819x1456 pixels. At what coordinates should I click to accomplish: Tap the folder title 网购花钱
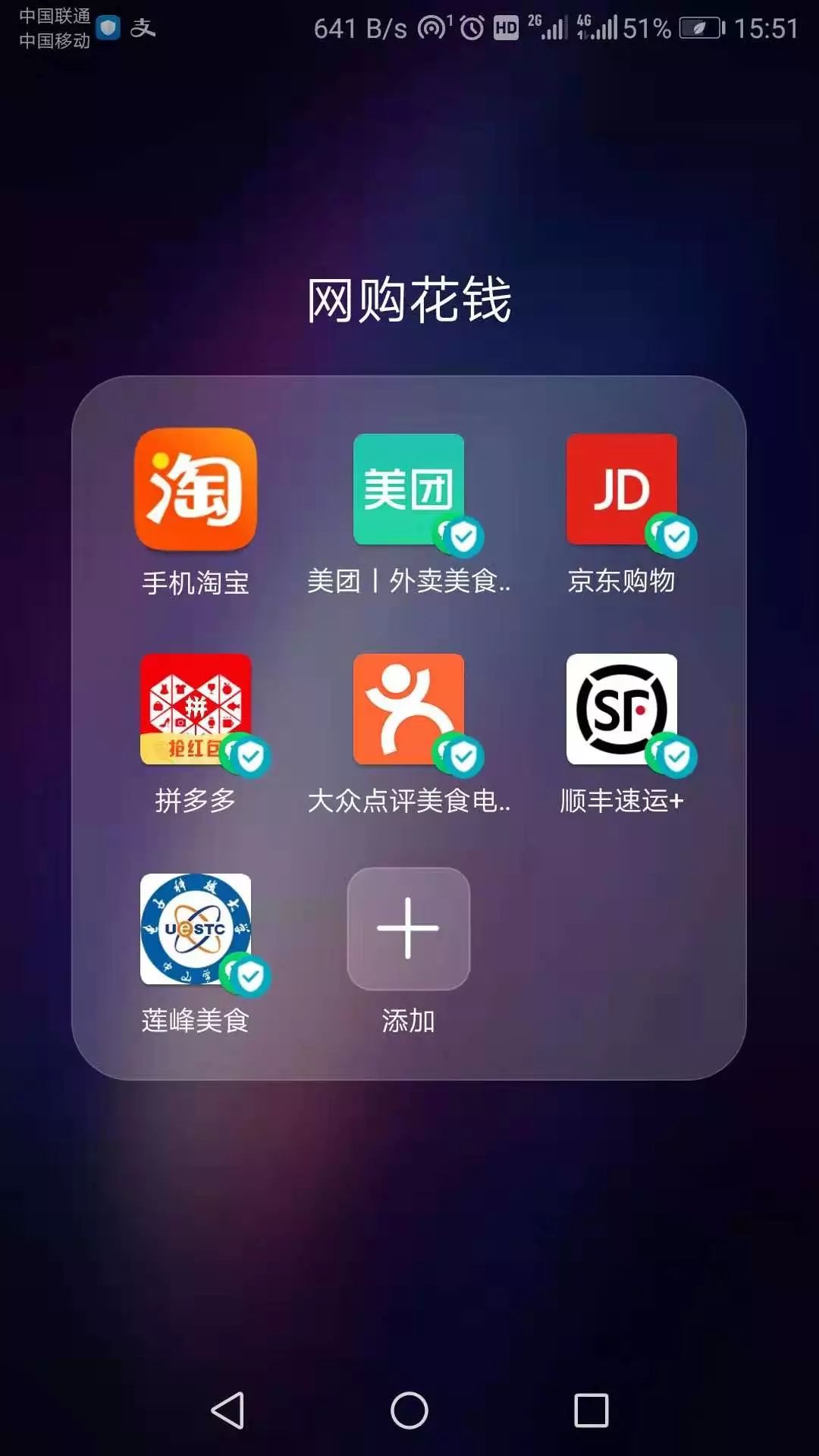click(409, 298)
